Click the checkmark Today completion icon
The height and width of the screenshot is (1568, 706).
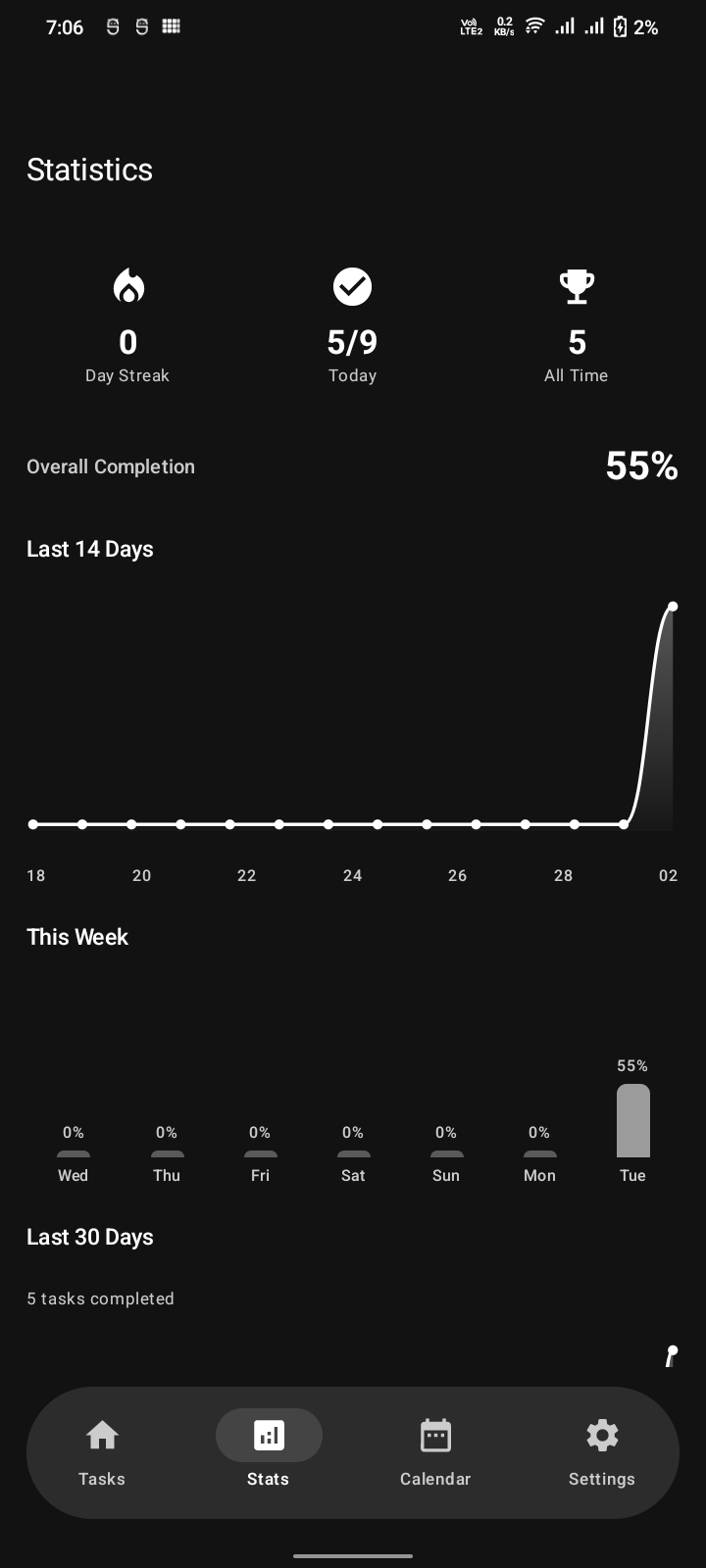(x=352, y=286)
